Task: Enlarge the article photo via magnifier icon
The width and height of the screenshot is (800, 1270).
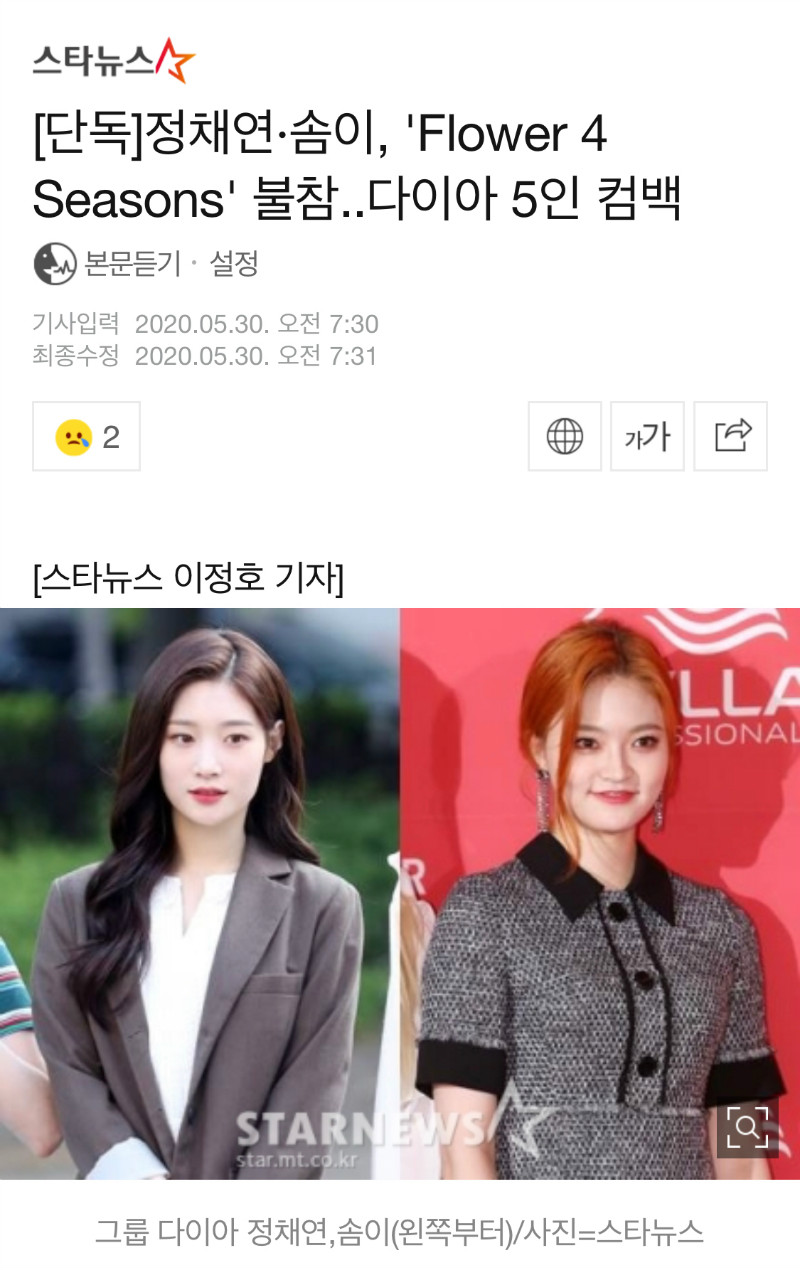Action: point(747,1128)
